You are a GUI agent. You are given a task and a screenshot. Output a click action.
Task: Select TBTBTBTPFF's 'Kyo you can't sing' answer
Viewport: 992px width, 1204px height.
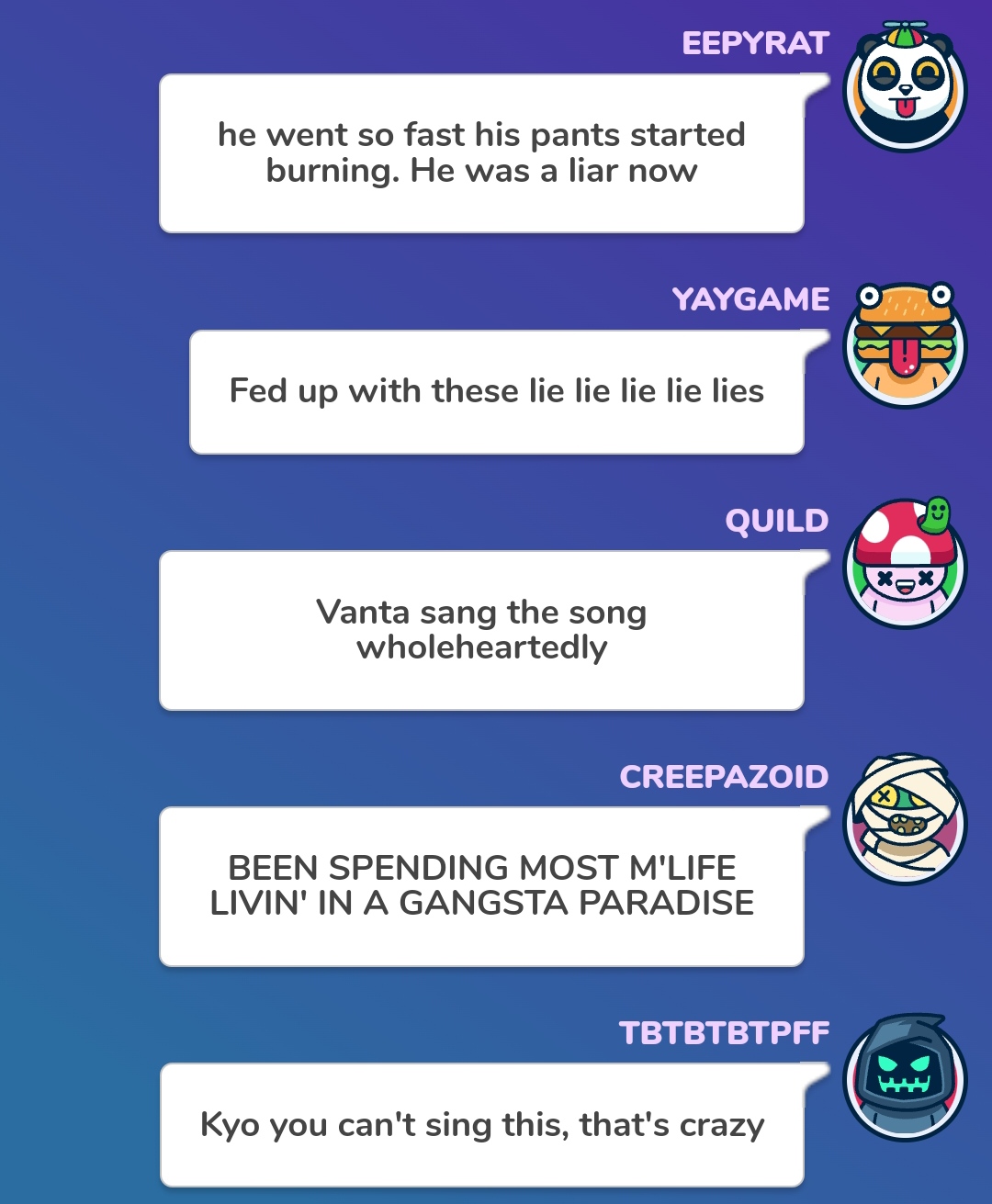pyautogui.click(x=481, y=1125)
